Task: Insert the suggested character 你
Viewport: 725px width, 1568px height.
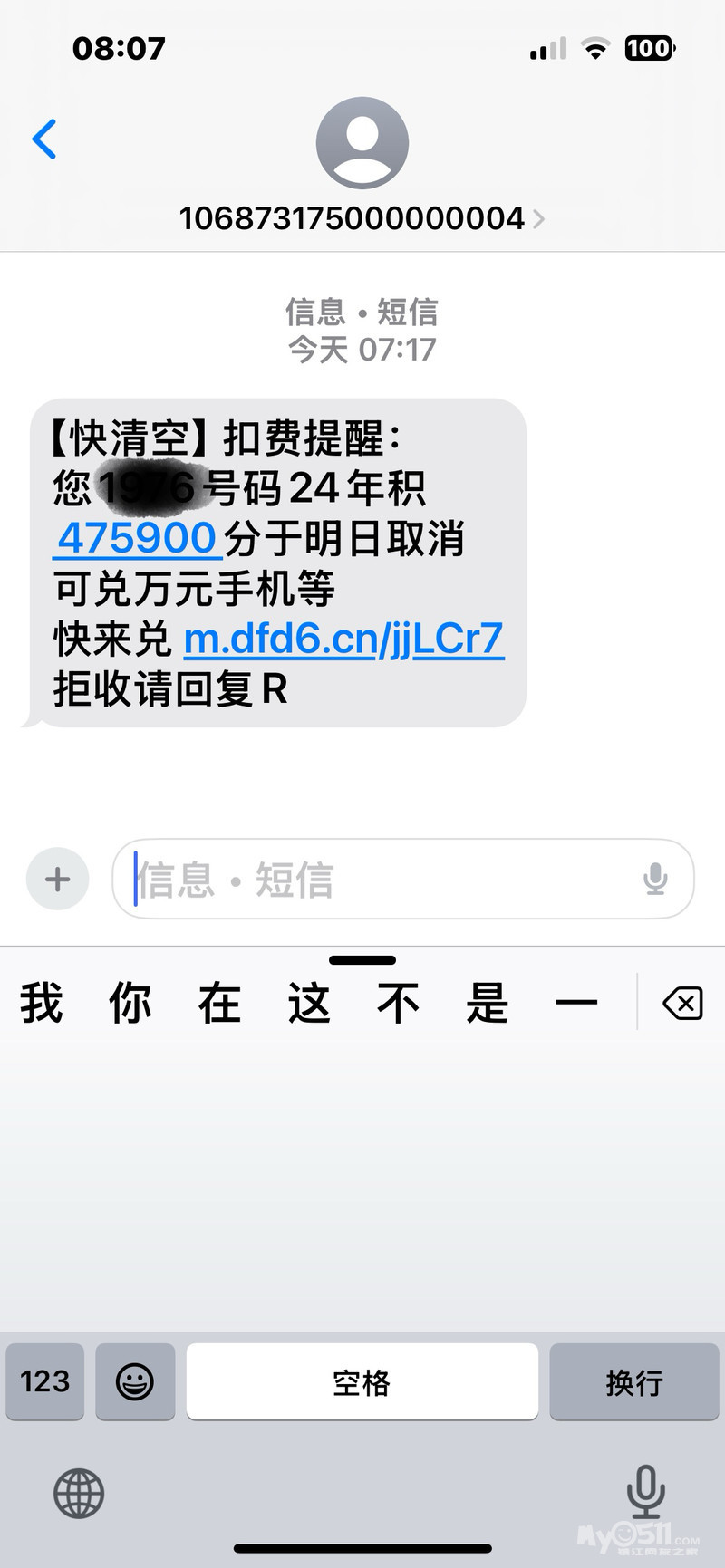Action: tap(130, 1004)
